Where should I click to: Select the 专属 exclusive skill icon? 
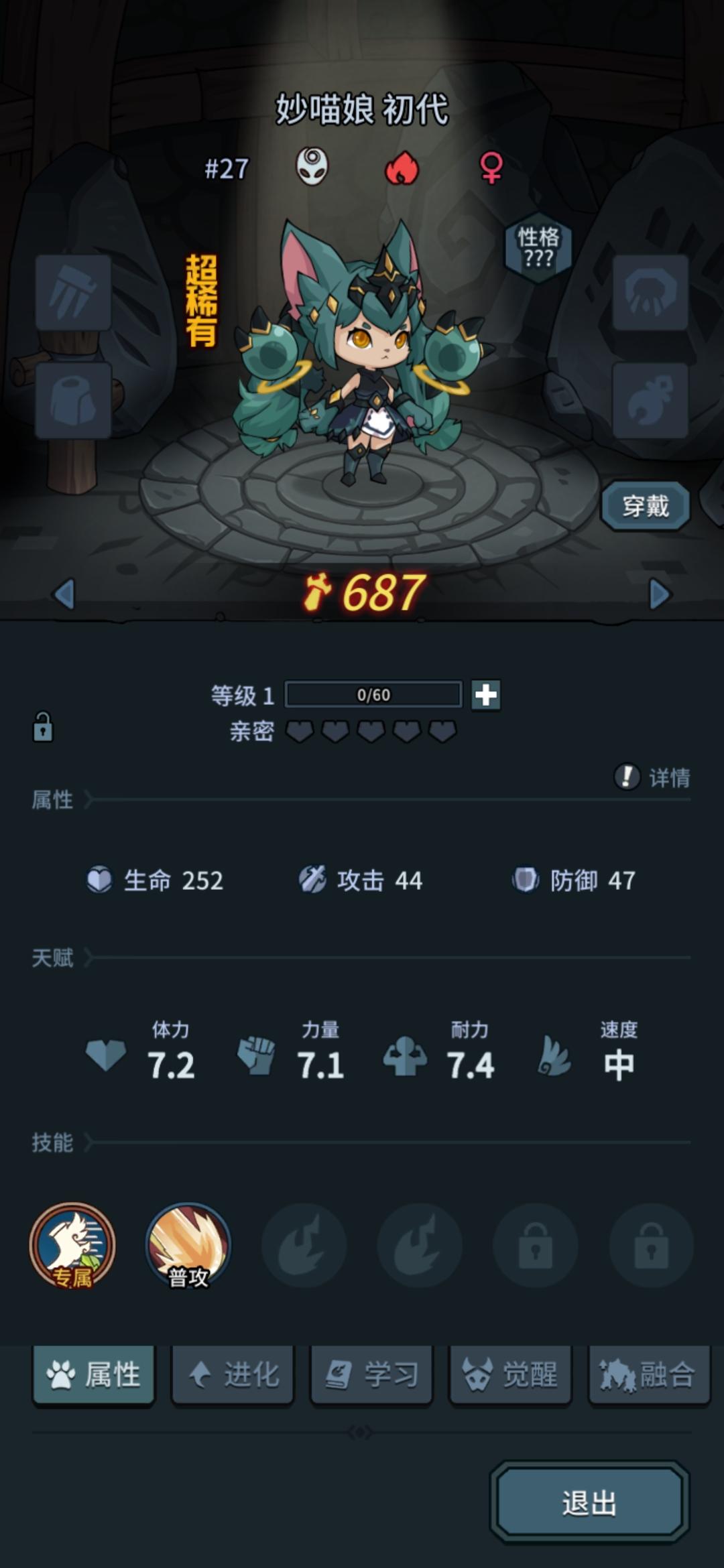pyautogui.click(x=71, y=1248)
